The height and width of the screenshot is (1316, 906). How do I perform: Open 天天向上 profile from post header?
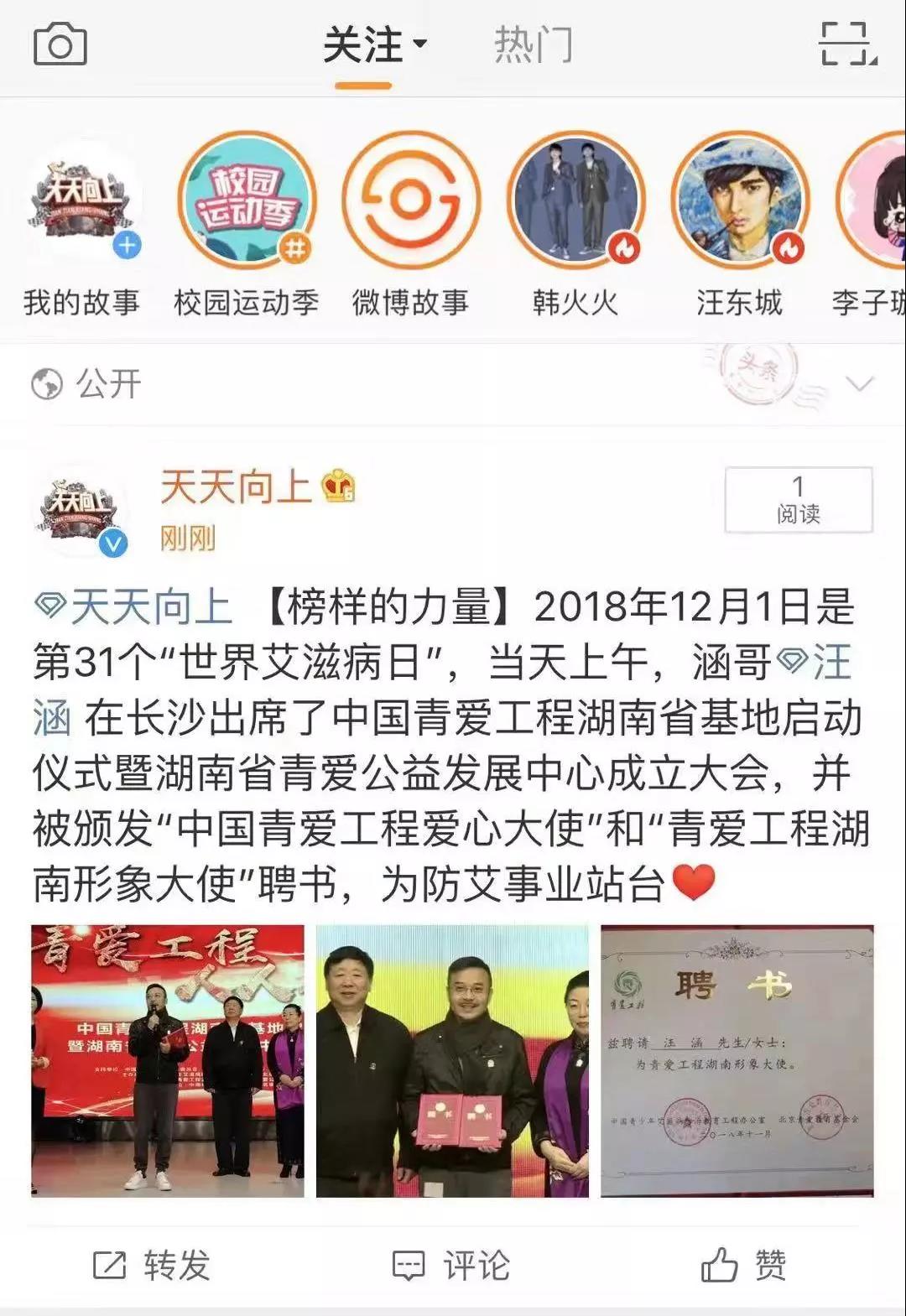coord(235,486)
